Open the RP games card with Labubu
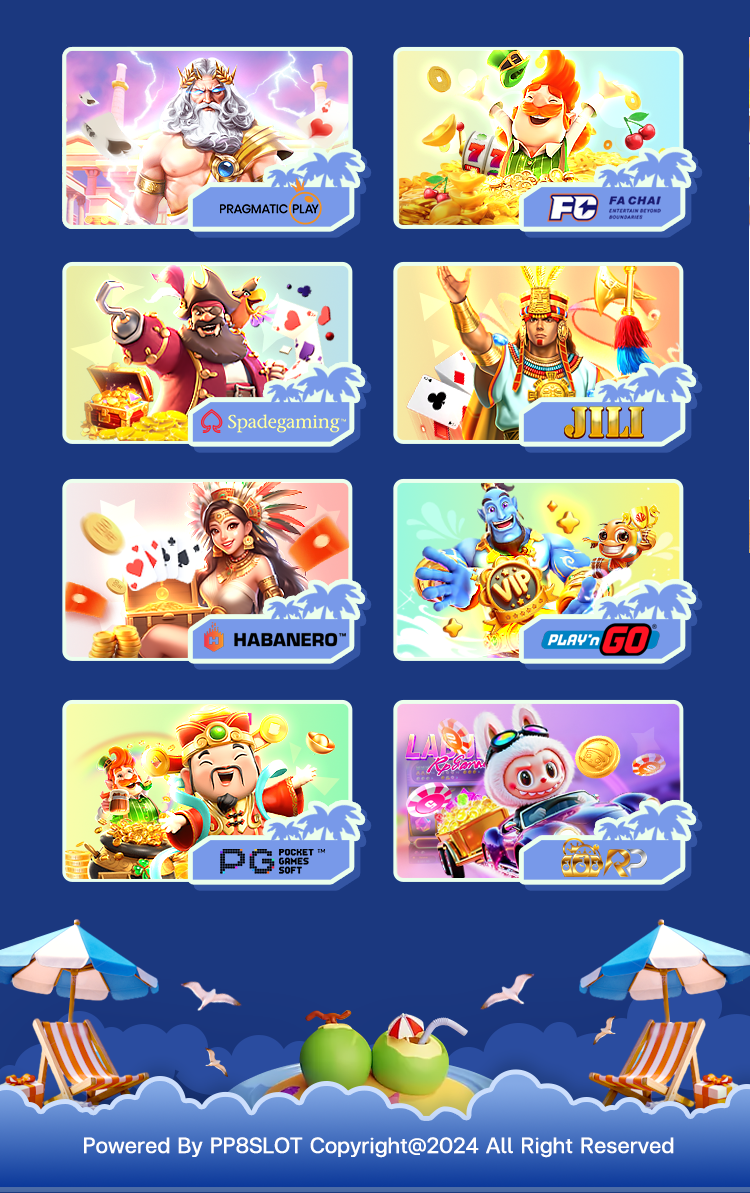Image resolution: width=750 pixels, height=1193 pixels. click(x=538, y=790)
